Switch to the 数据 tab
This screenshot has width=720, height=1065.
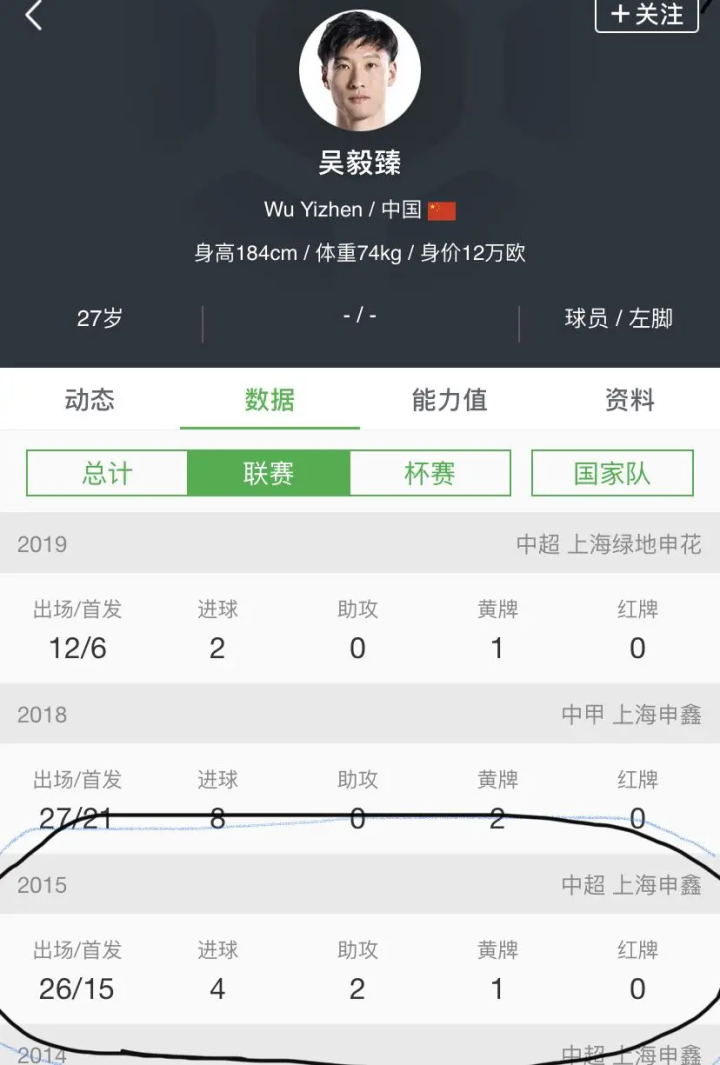coord(270,400)
